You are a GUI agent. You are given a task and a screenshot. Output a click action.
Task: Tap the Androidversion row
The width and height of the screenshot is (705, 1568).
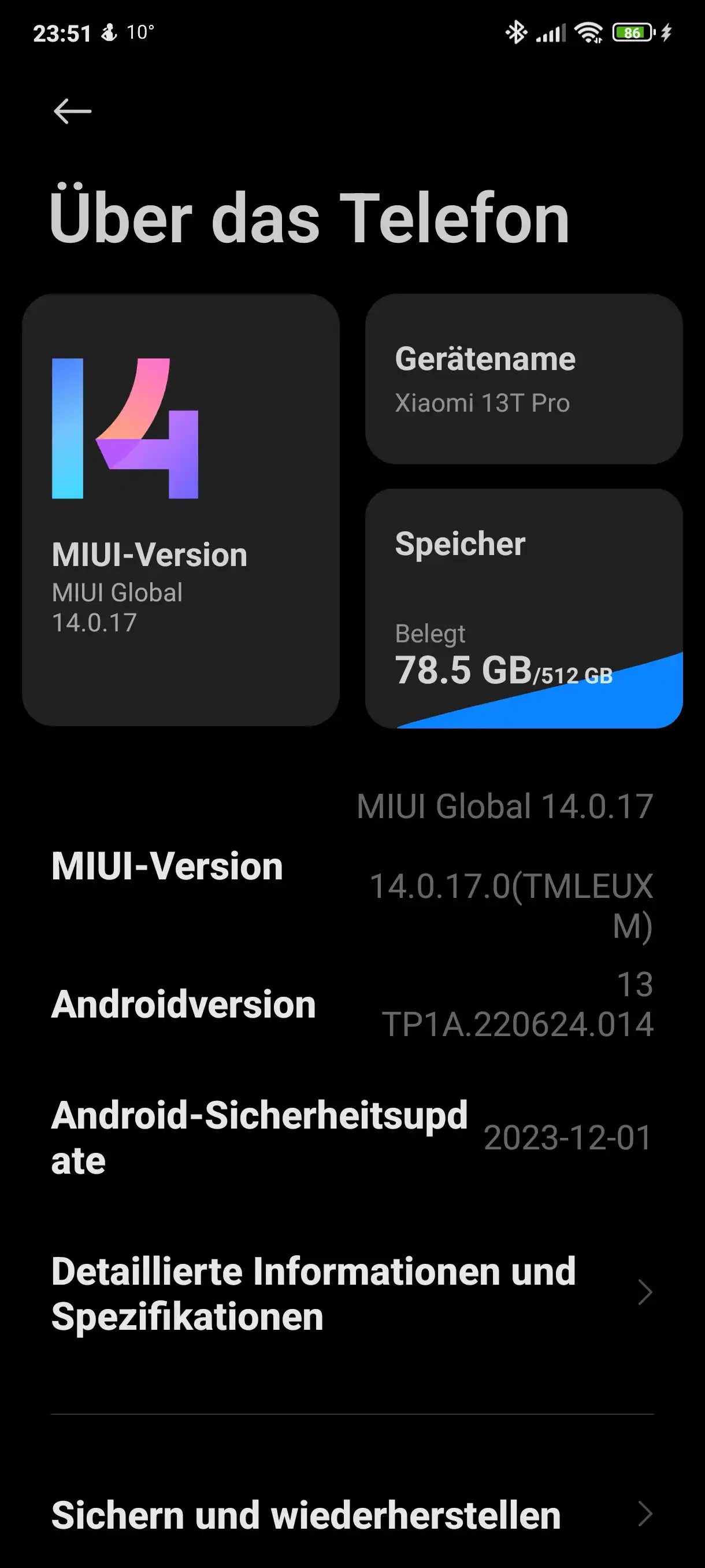click(x=352, y=1004)
